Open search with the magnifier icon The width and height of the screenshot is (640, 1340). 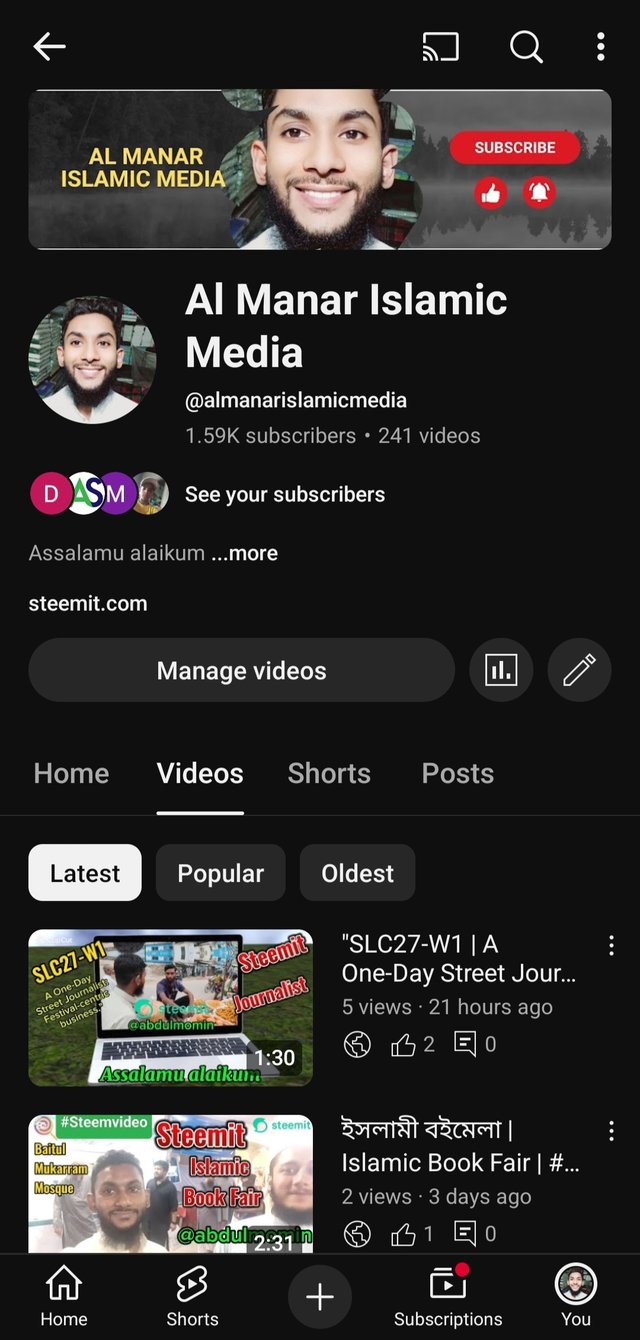click(526, 46)
